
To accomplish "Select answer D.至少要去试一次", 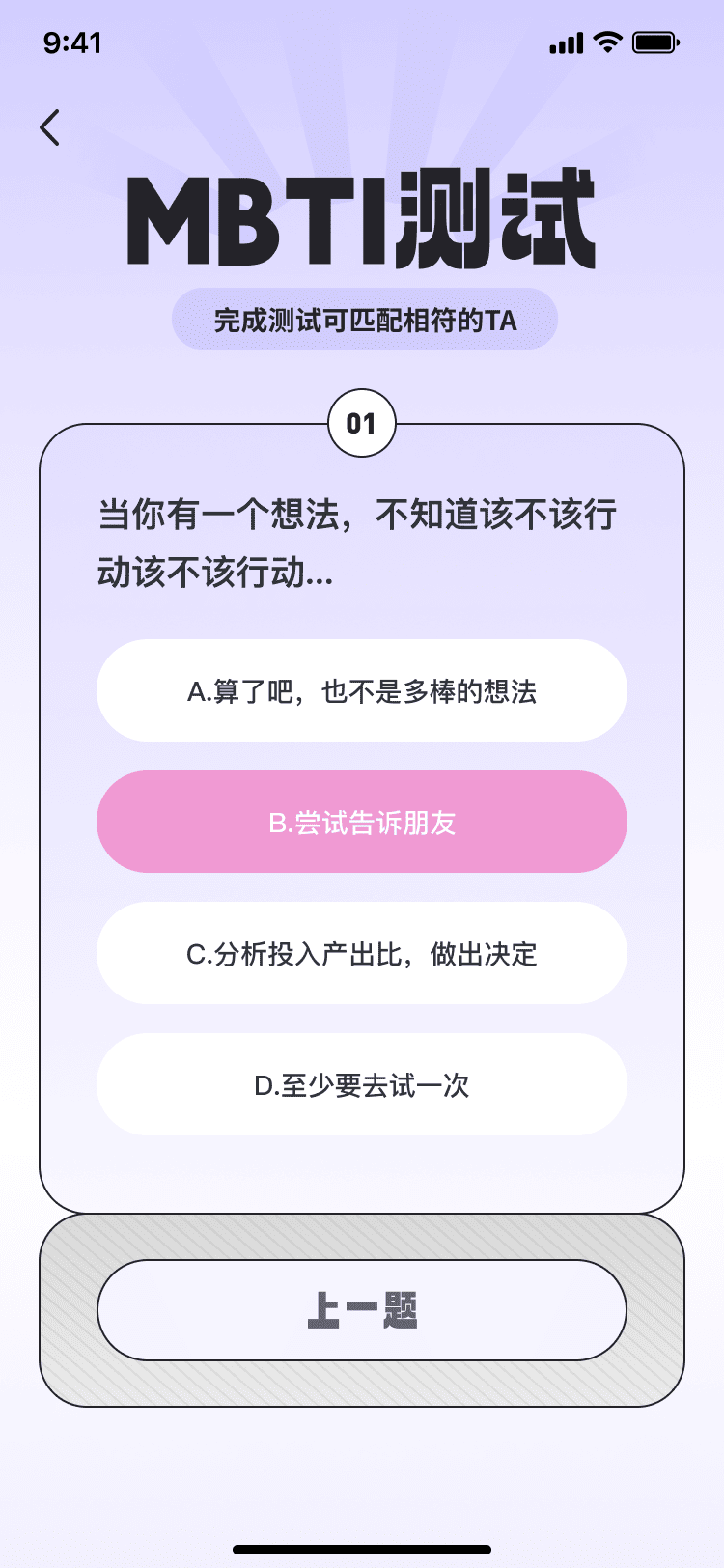I will (x=361, y=1085).
